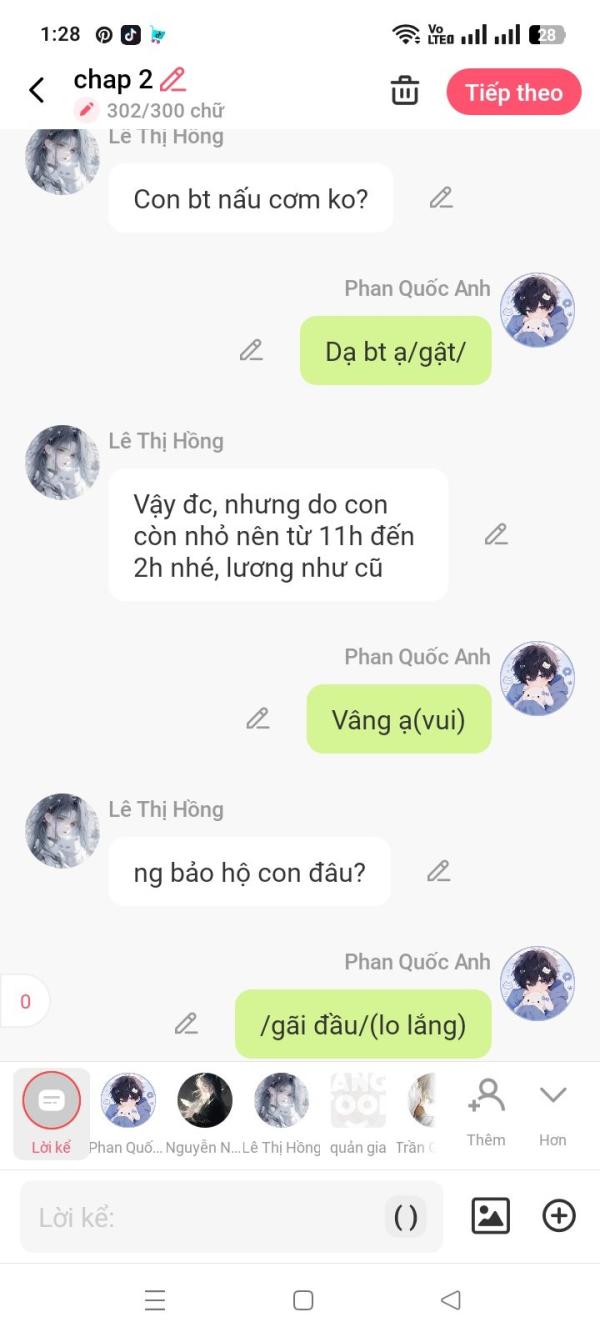Go back using the top-left arrow

37,91
